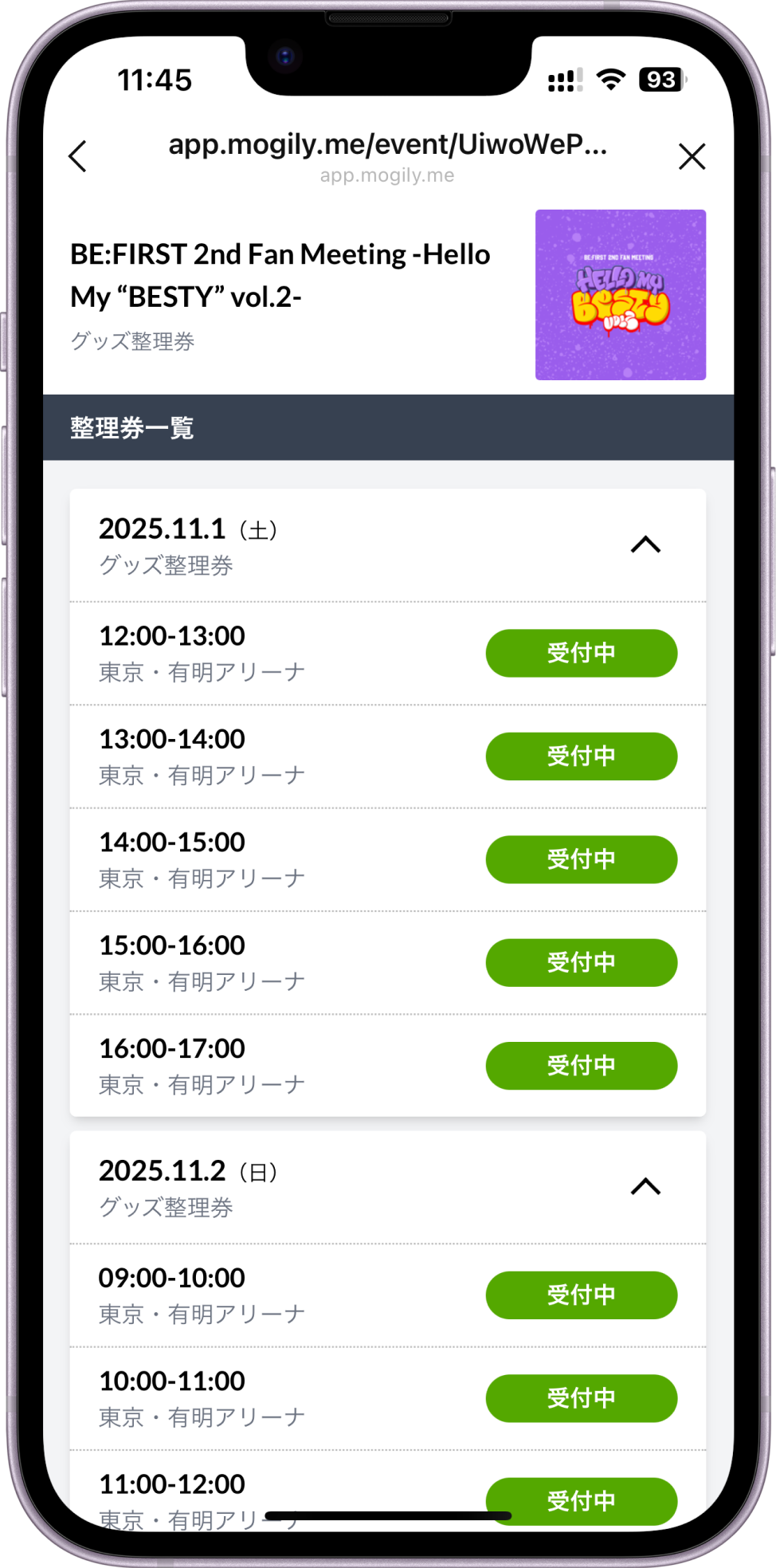Select 受付中 for the 13:00-14:00 slot
Screen dimensions: 776x1568
581,756
